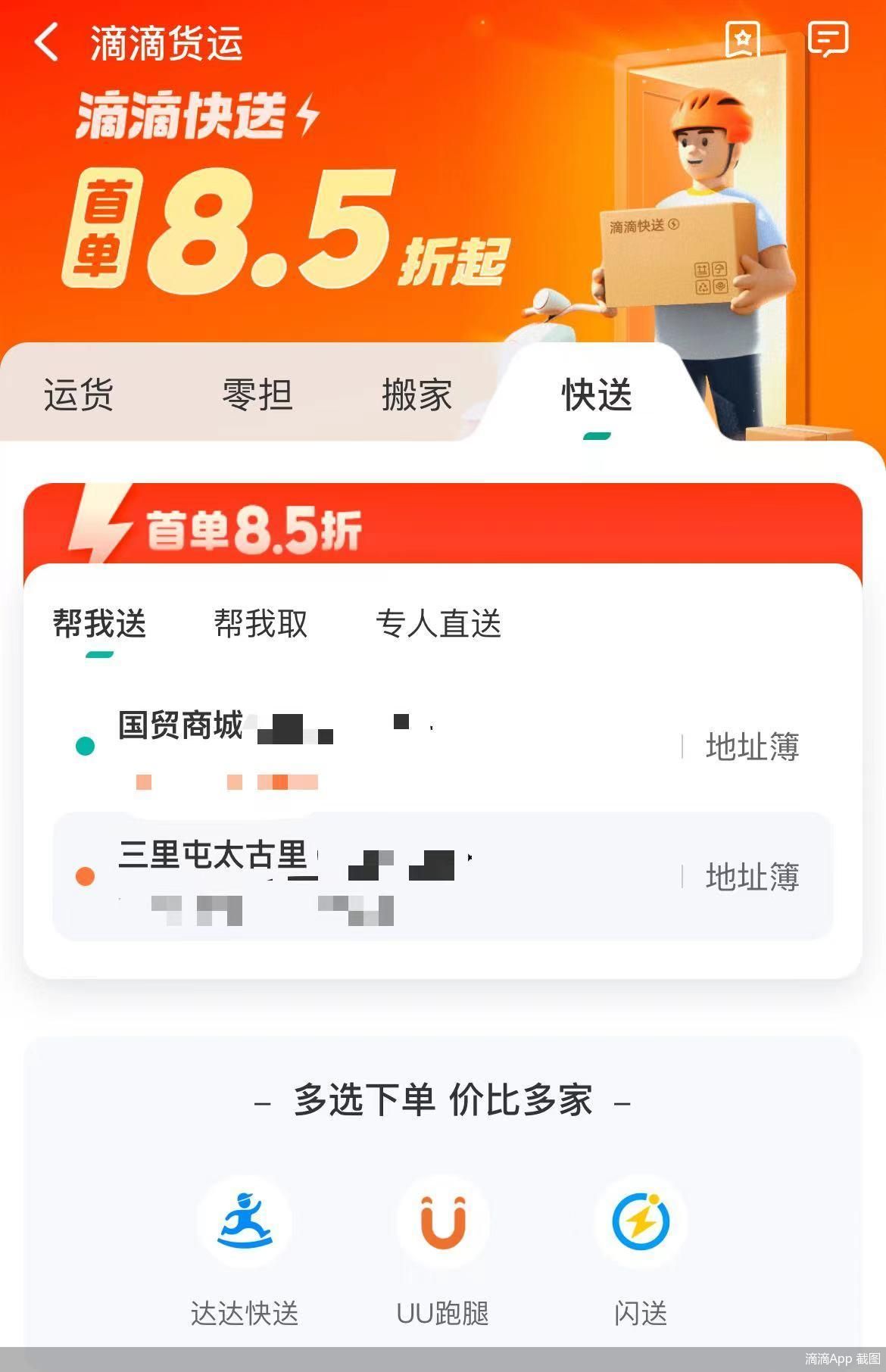Image resolution: width=886 pixels, height=1372 pixels.
Task: Open the message chat icon
Action: coord(828,39)
